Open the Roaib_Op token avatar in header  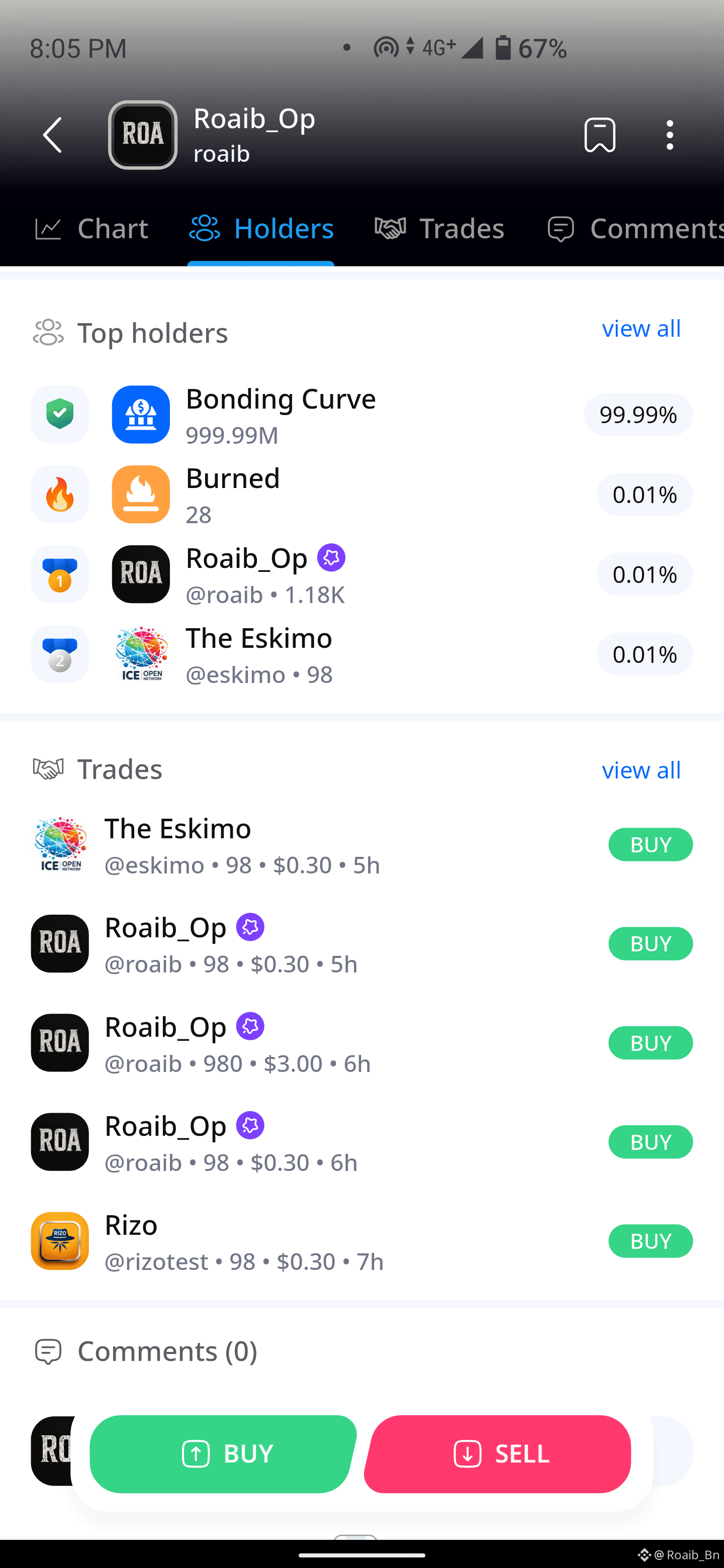coord(143,135)
